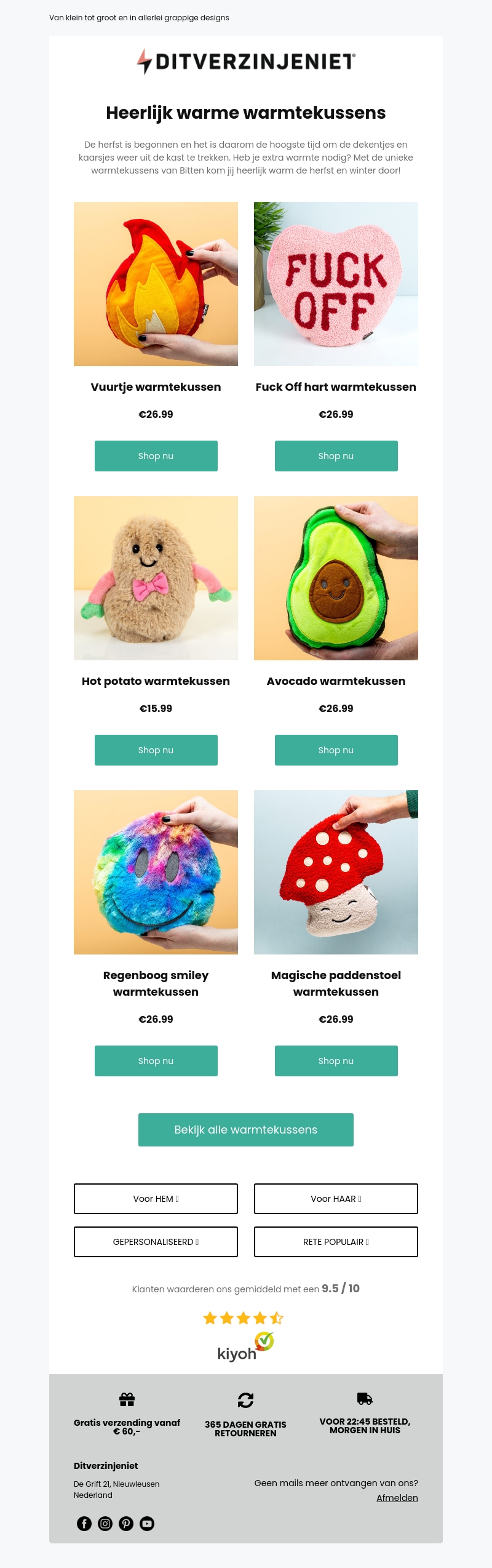
Task: Tap the Afmelden unsubscribe link
Action: pos(397,1498)
